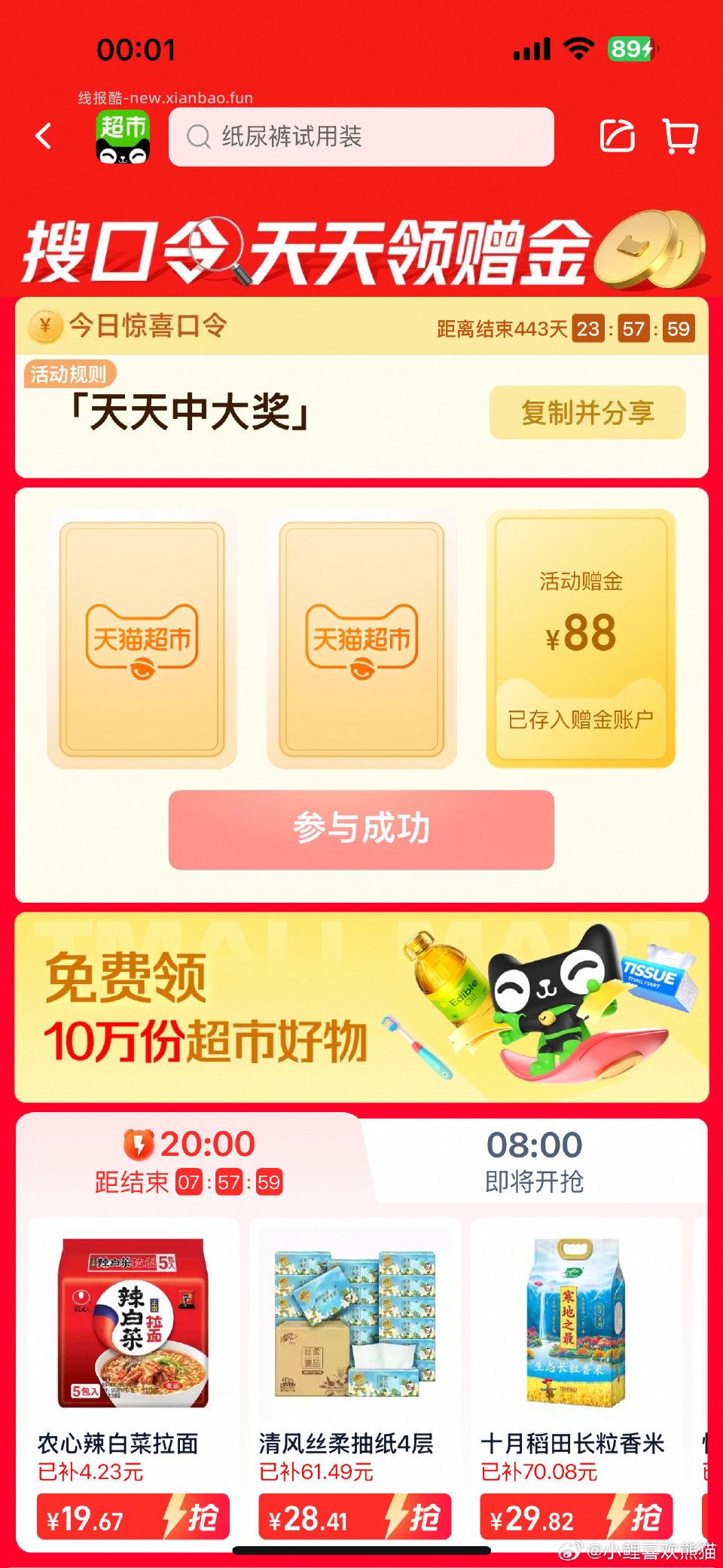Tap the 免费领 10万份超市好物 banner

point(361,1010)
